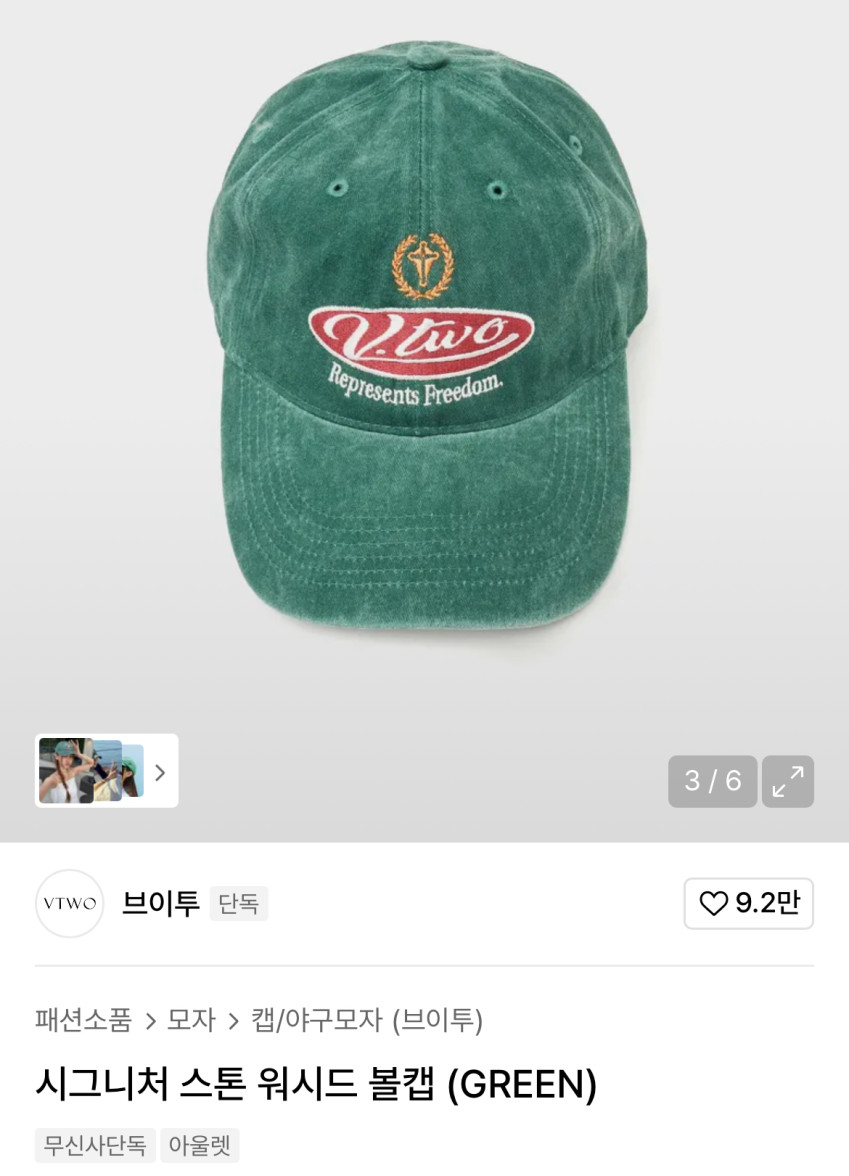This screenshot has width=849, height=1176.
Task: Browse 캡/야구모자 (브이투) category
Action: click(366, 1020)
